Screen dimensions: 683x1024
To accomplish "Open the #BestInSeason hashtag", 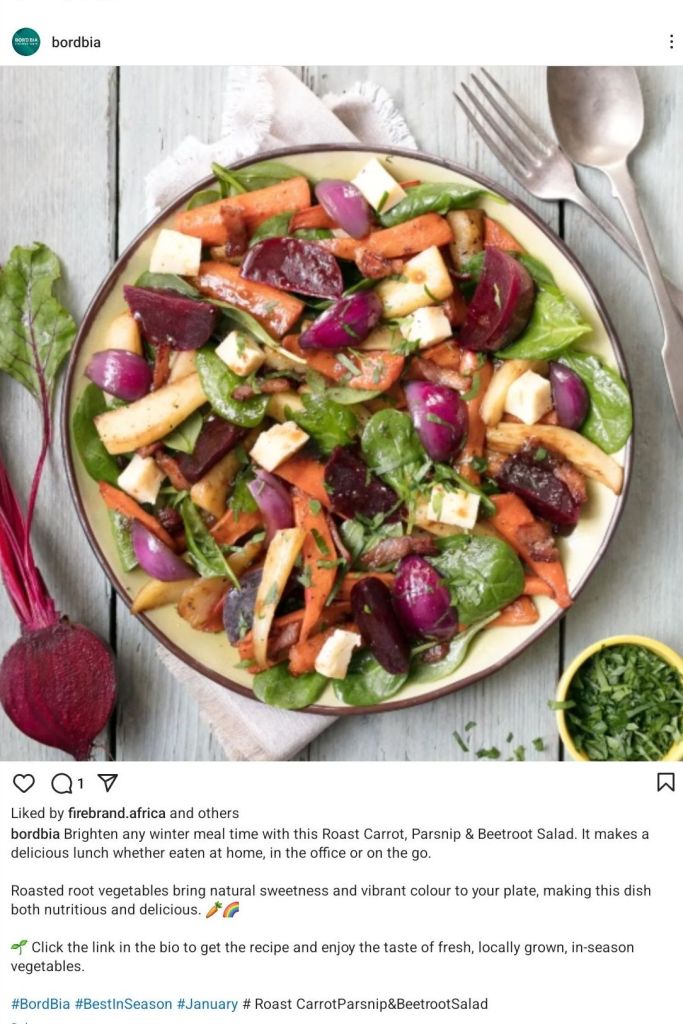I will coord(123,1003).
